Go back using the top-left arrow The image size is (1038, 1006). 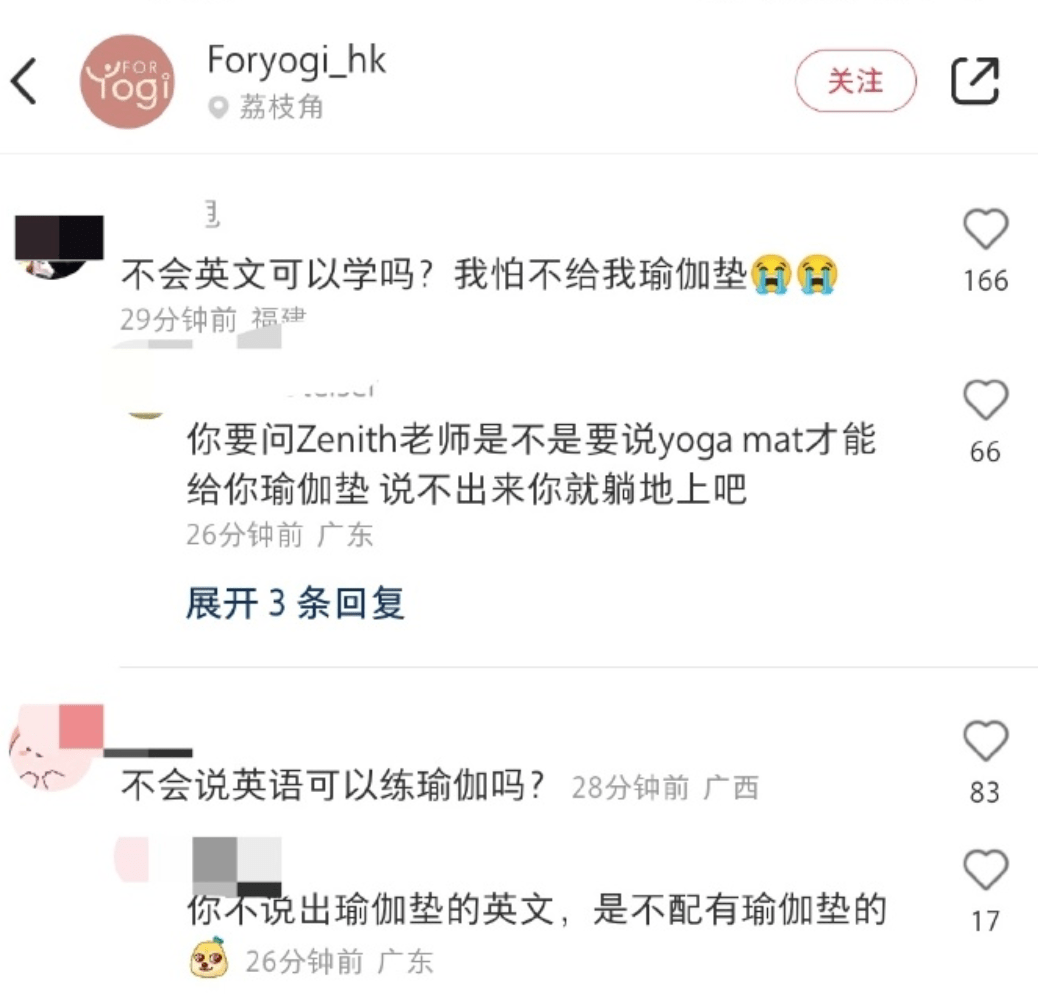(x=24, y=81)
